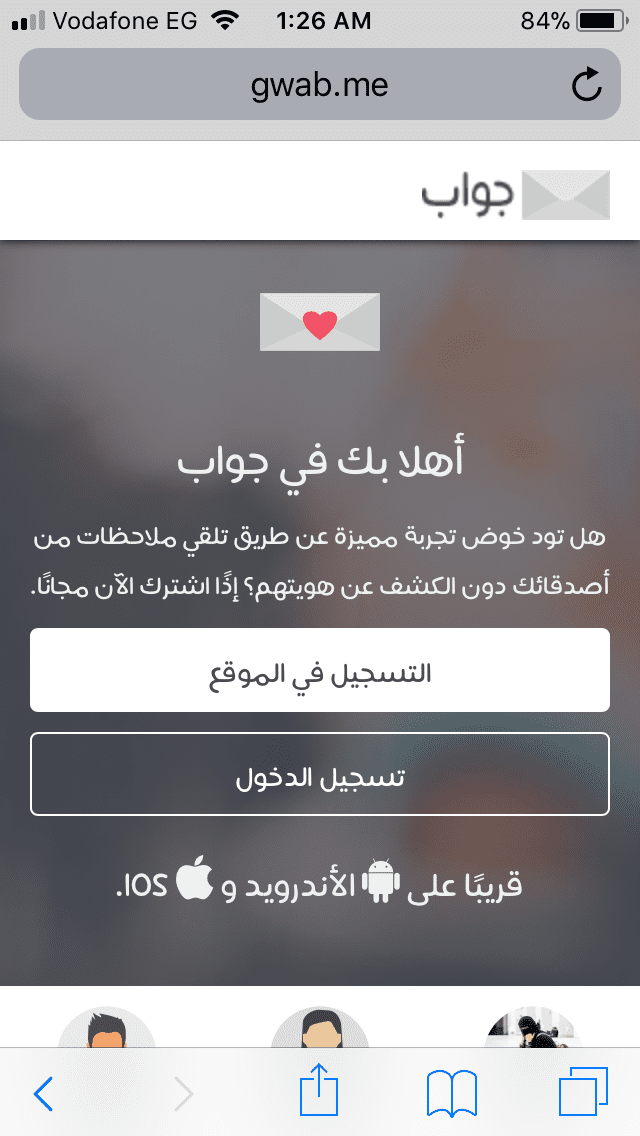Open the جواب logo home link
Viewport: 640px width, 1136px height.
516,194
